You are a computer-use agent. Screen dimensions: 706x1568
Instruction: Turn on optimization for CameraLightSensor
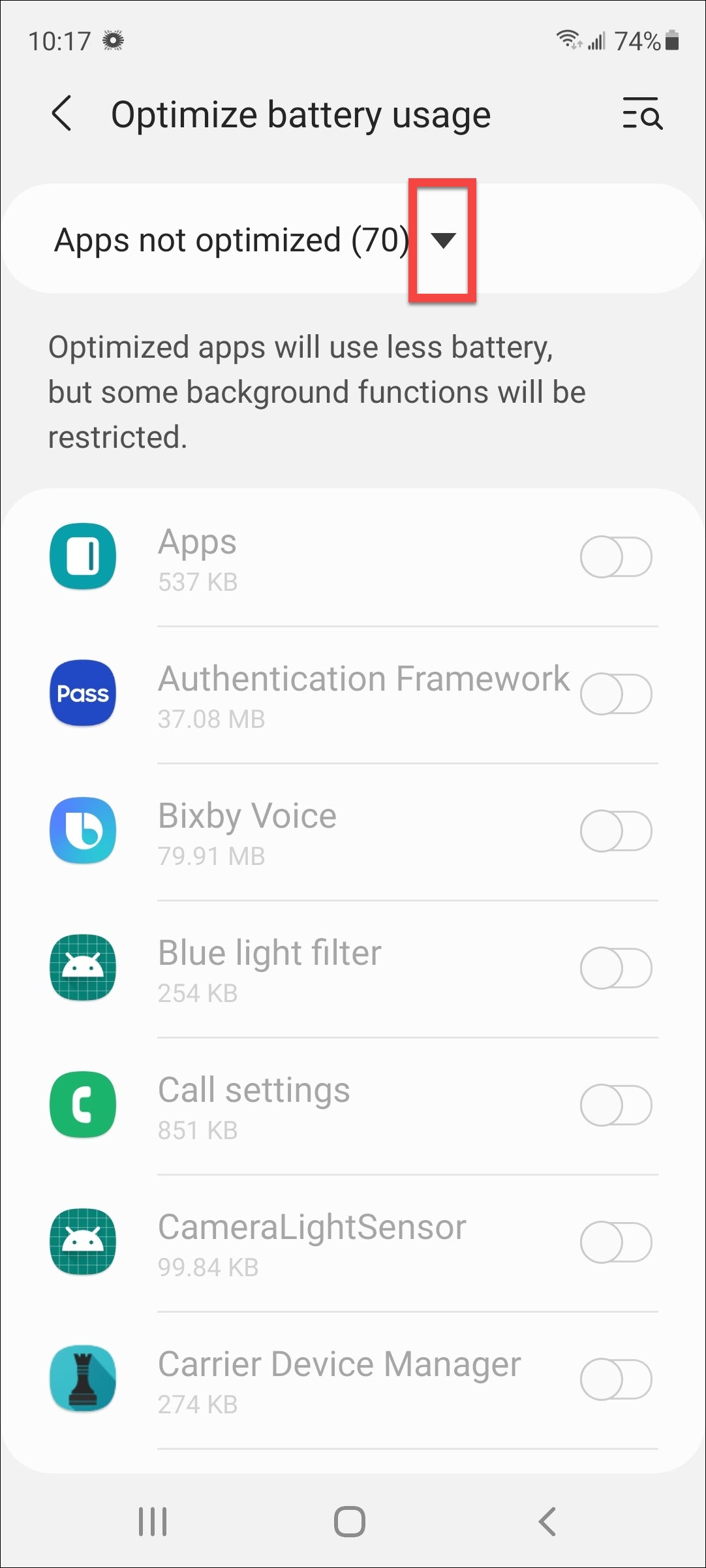(616, 1243)
